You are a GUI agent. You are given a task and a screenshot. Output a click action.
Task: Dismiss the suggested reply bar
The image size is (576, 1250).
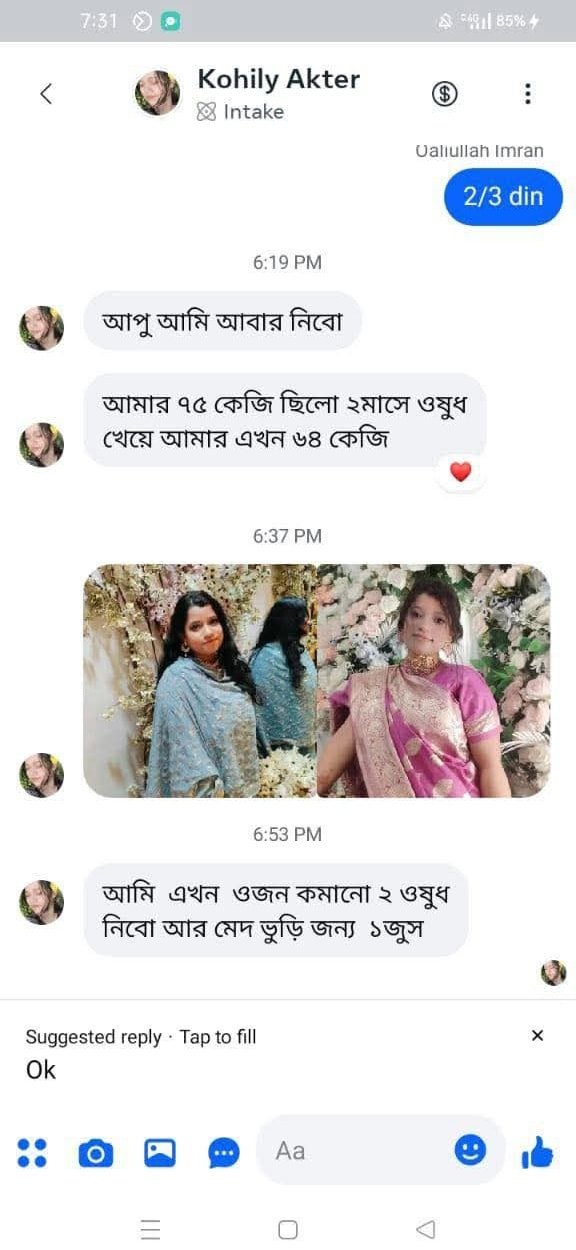537,1035
